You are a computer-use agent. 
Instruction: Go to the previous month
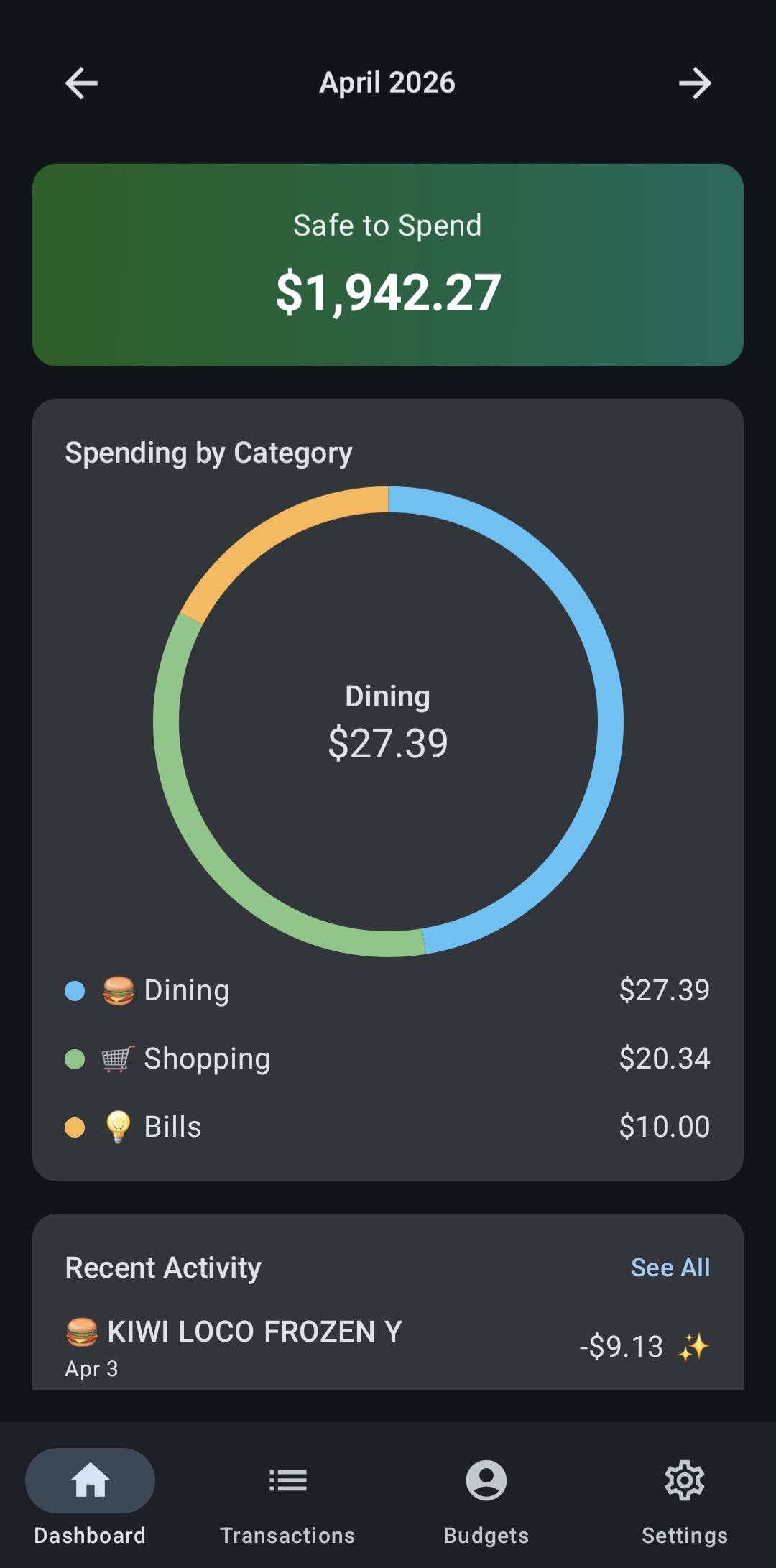(81, 83)
